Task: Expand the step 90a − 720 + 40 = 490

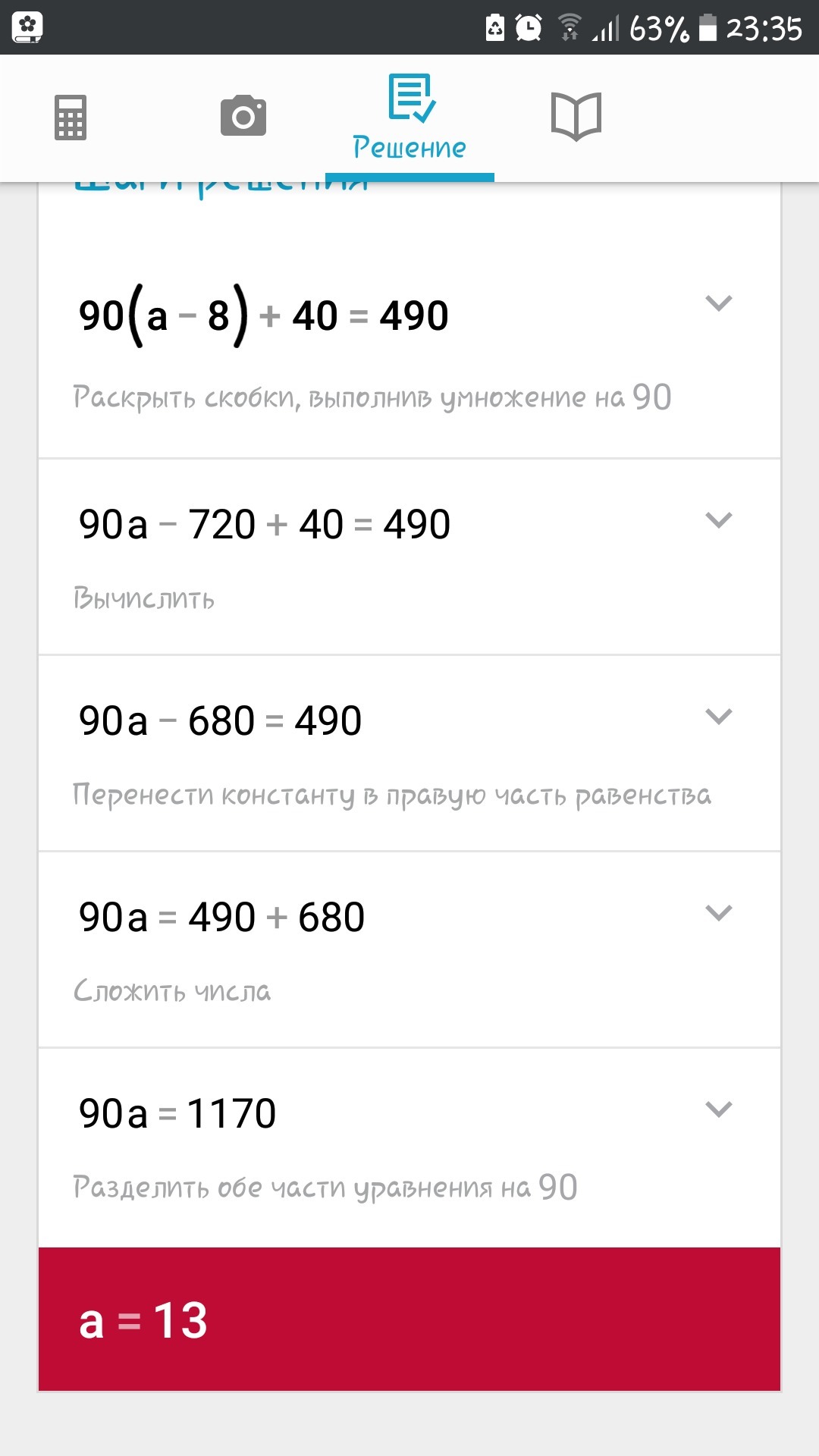Action: 719,520
